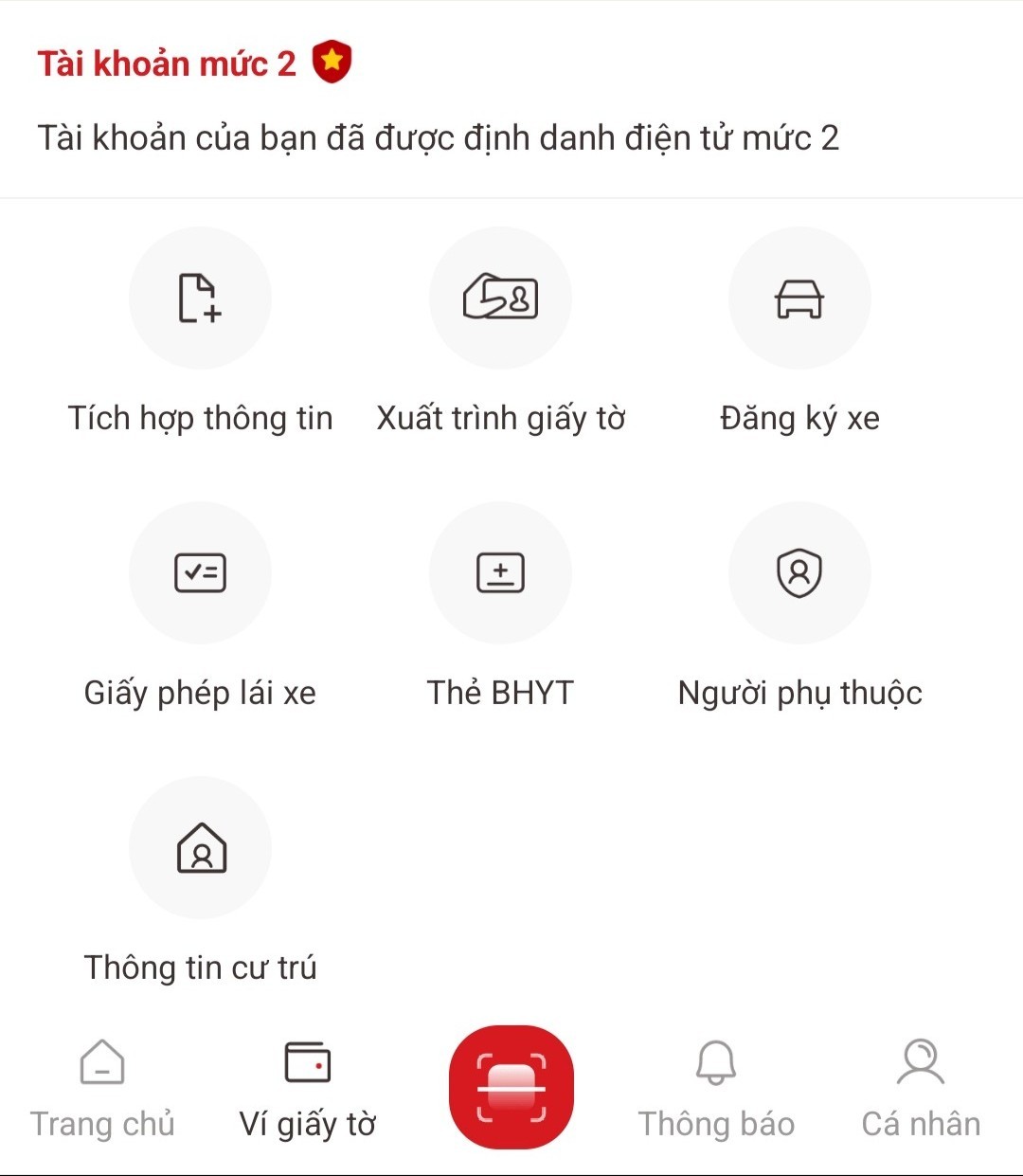Open Thông tin cư trú residence info
The height and width of the screenshot is (1176, 1023).
(x=199, y=847)
